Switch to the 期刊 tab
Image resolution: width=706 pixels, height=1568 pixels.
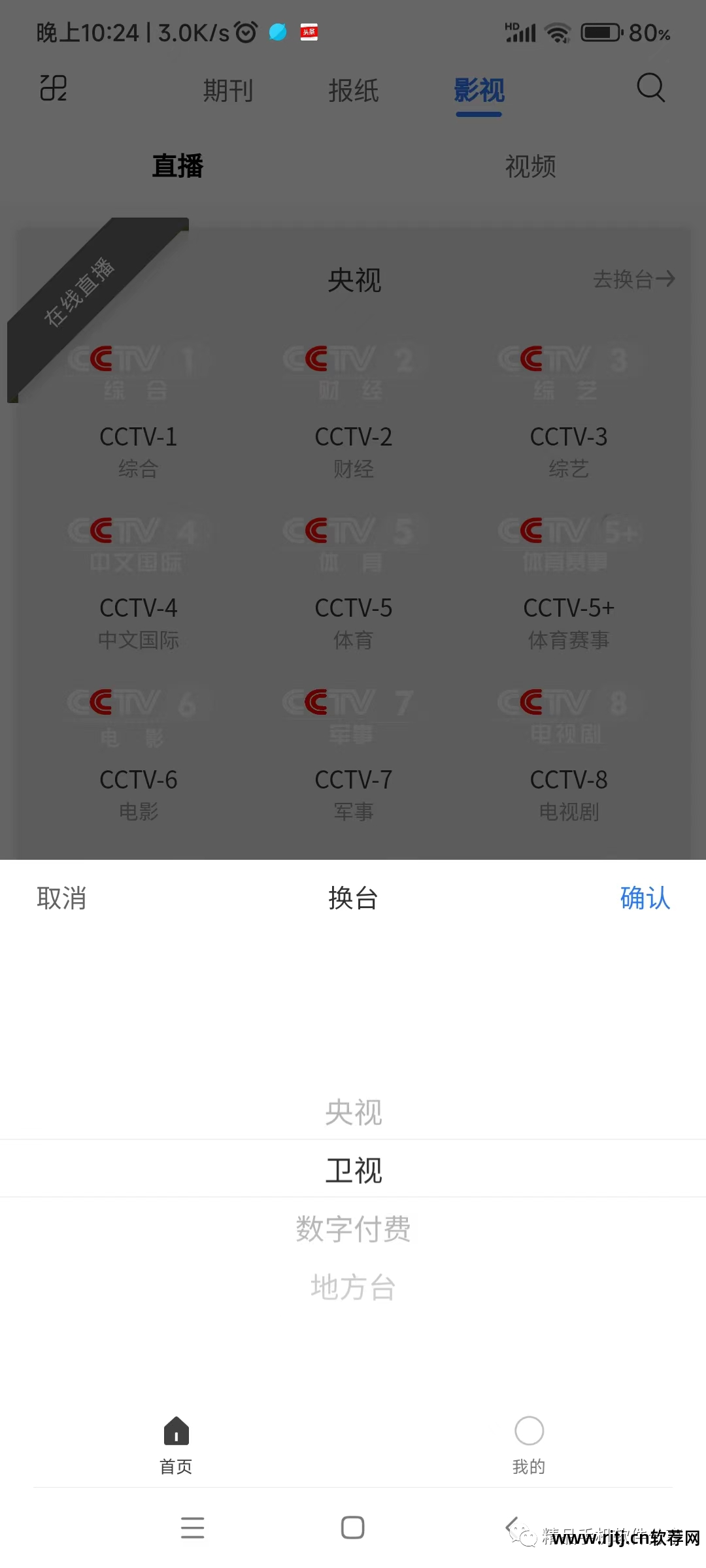tap(227, 90)
